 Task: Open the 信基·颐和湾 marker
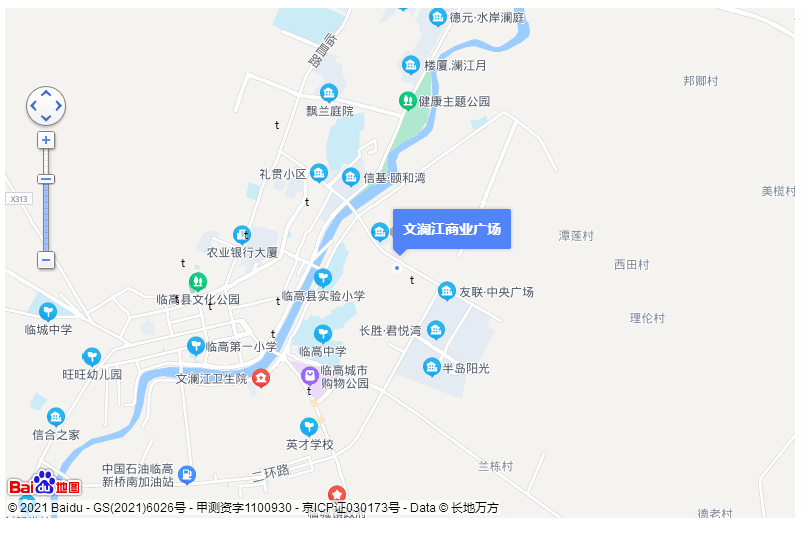coord(351,177)
